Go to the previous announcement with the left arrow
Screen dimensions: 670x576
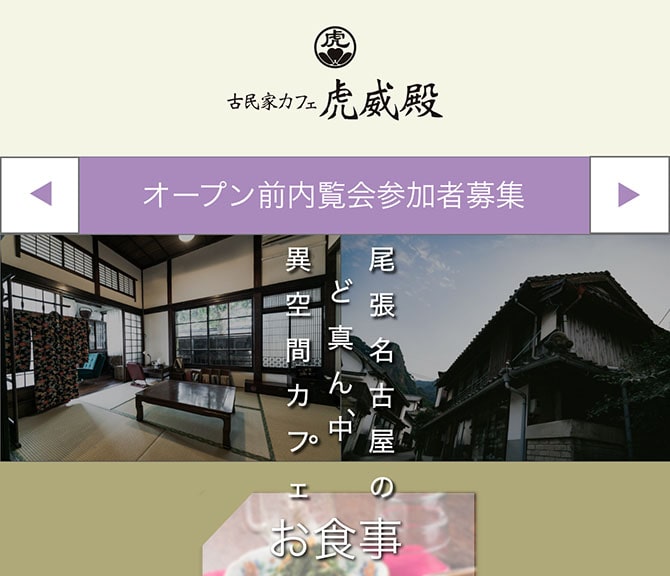click(40, 194)
